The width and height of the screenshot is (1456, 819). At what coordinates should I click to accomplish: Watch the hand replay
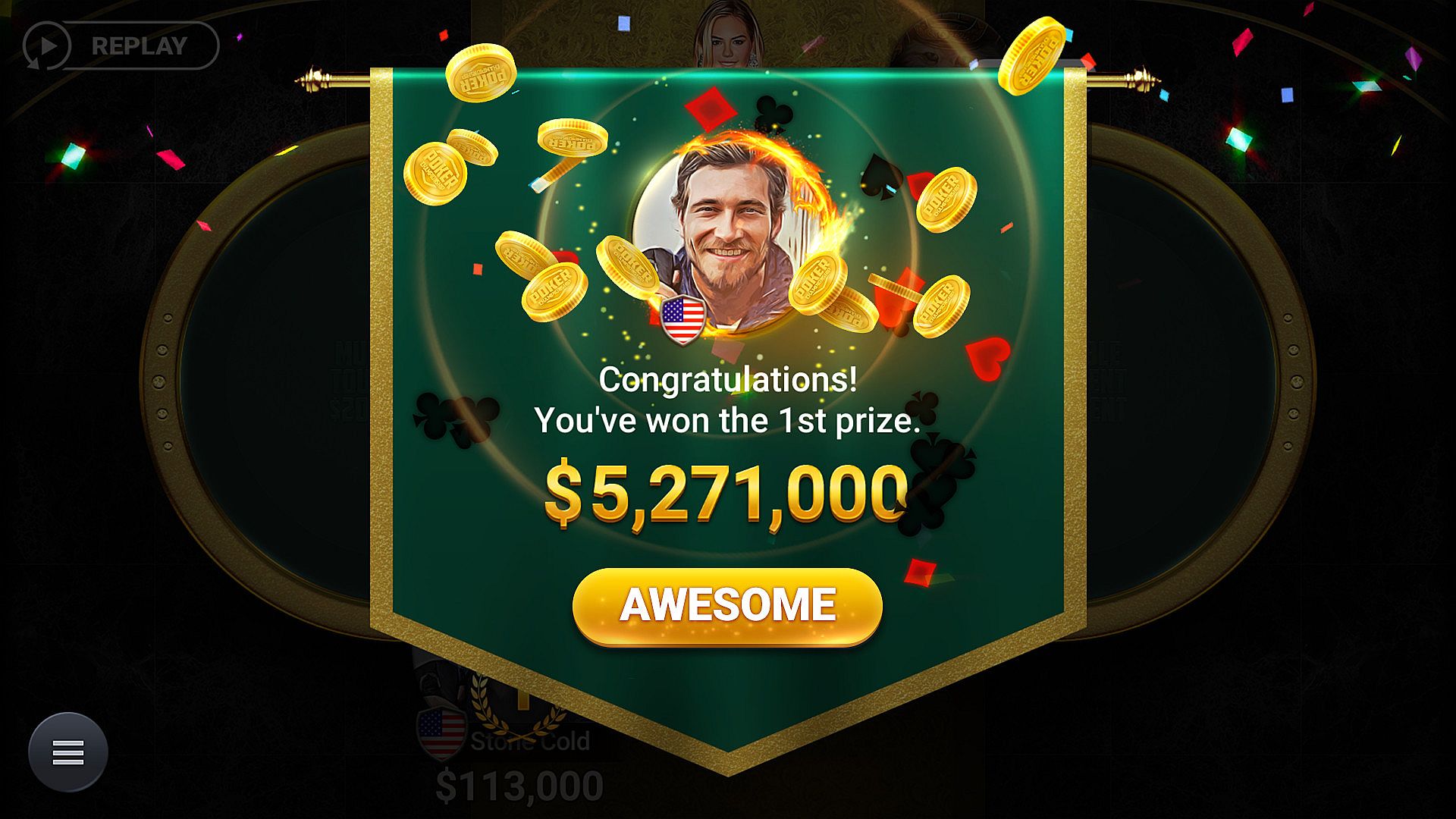121,45
